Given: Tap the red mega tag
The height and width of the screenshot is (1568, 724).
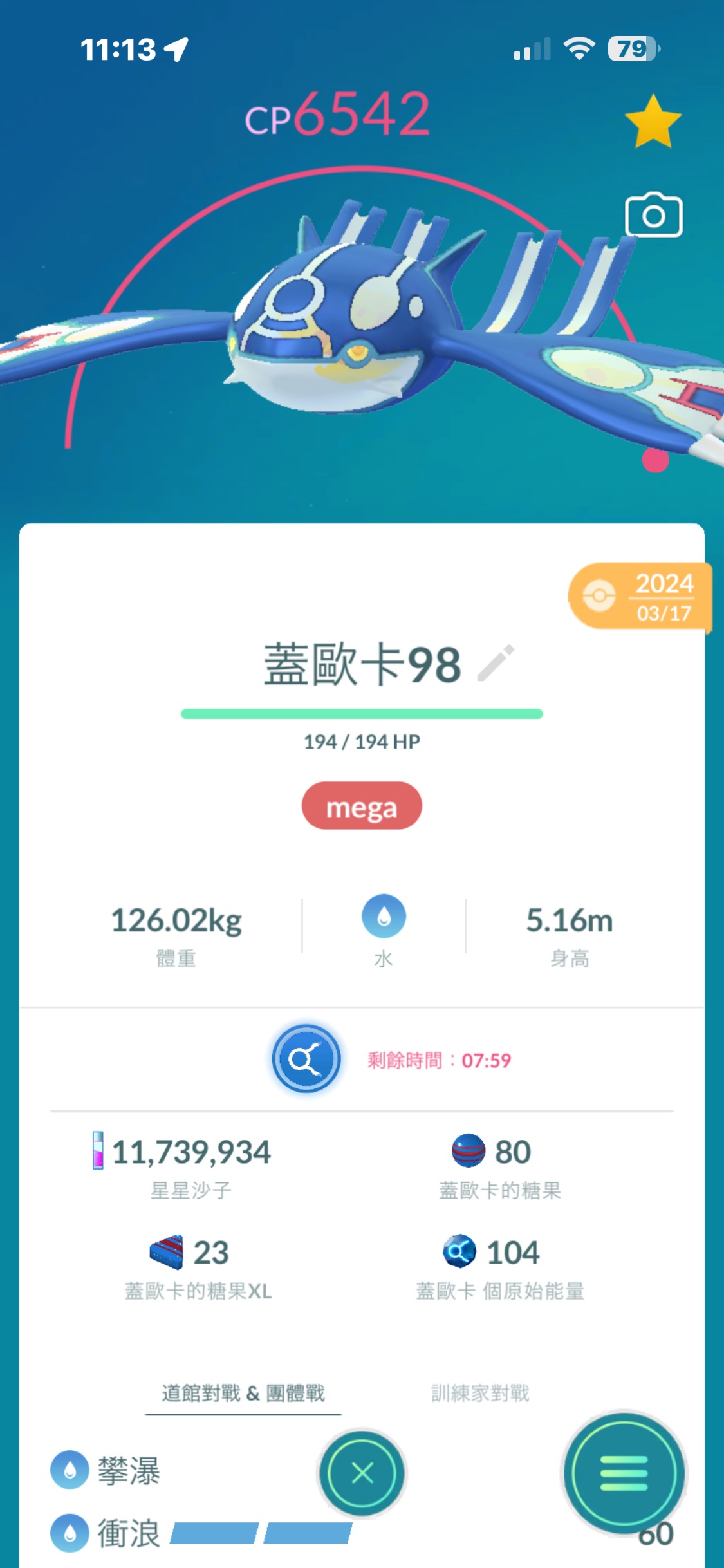Looking at the screenshot, I should click(x=362, y=806).
